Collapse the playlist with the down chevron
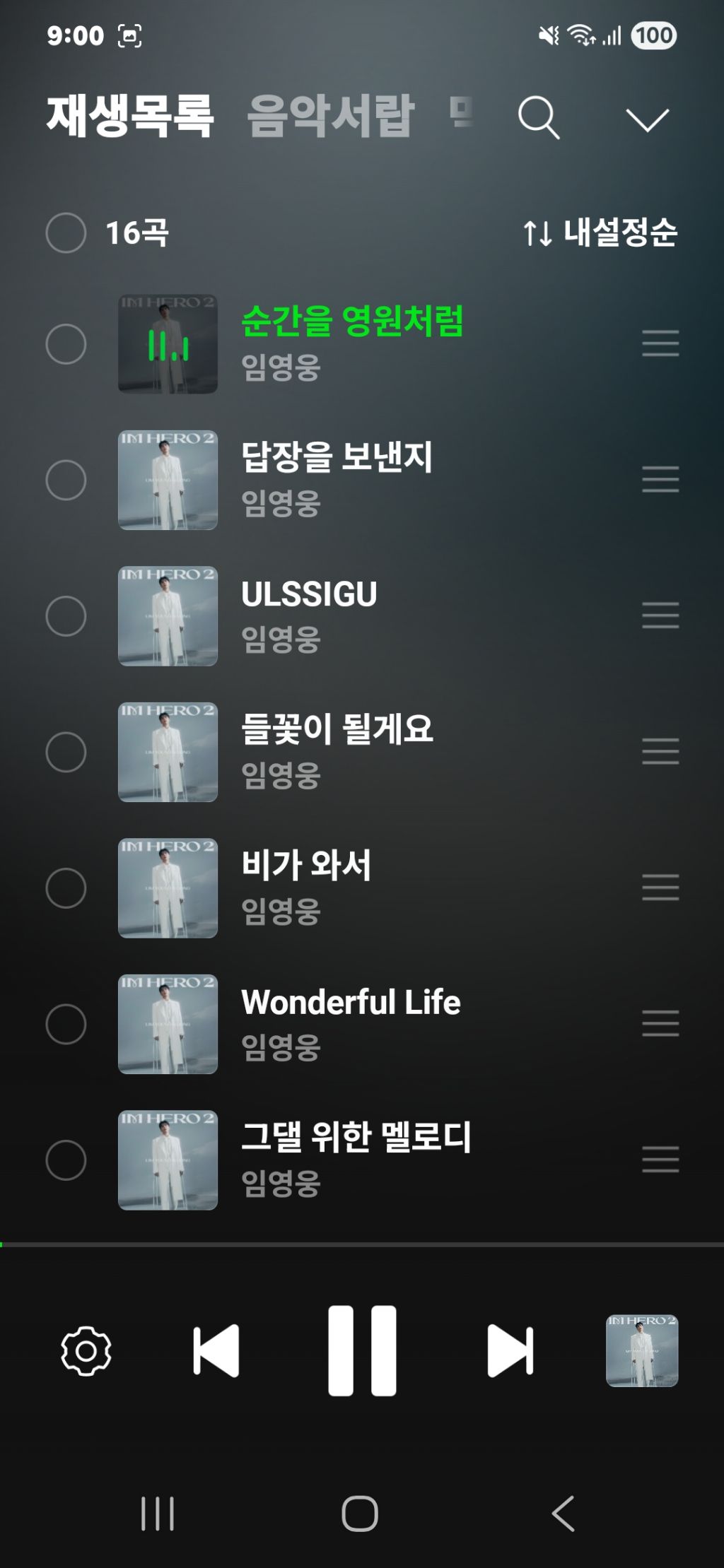The image size is (724, 1568). point(647,119)
